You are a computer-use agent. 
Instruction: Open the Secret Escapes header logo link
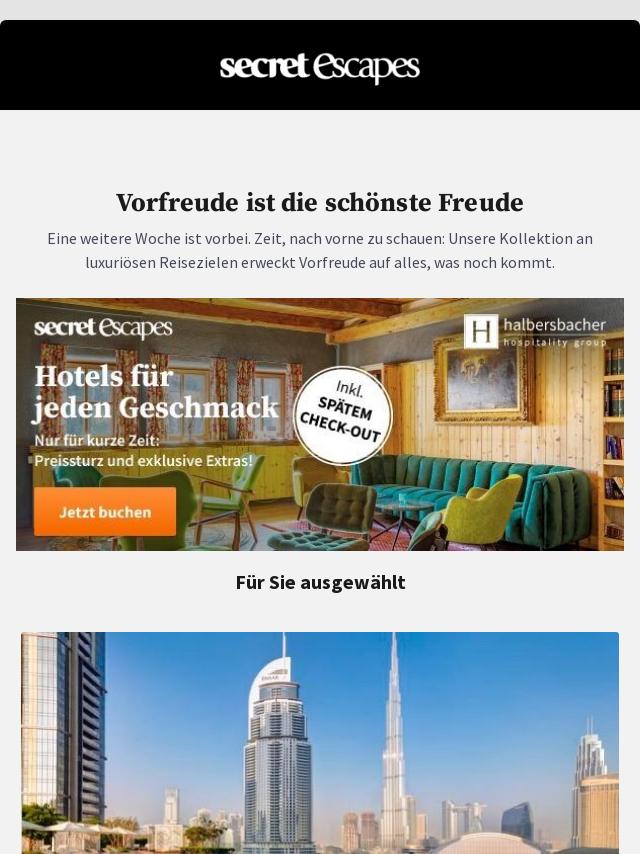[x=320, y=67]
